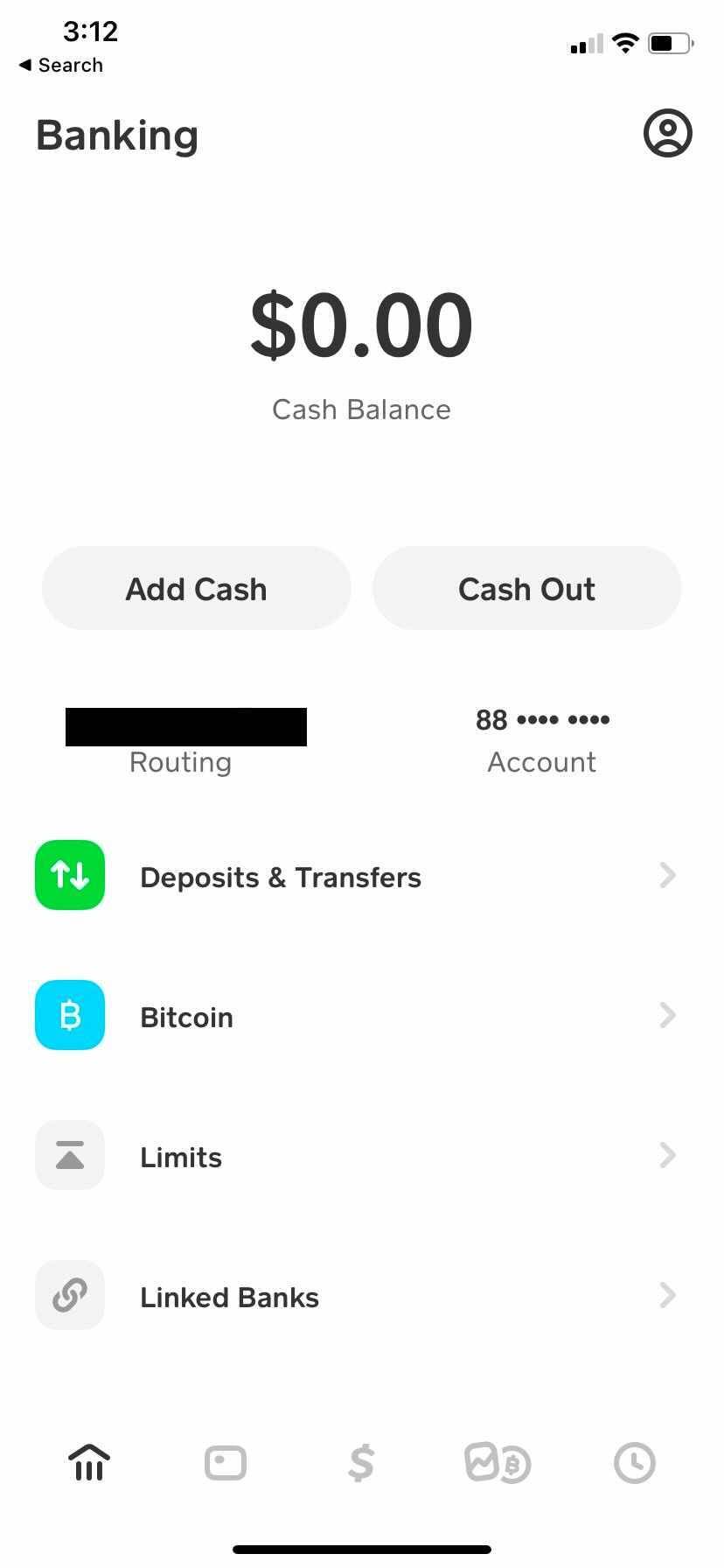Switch to the Cash Card tab

[x=226, y=1463]
